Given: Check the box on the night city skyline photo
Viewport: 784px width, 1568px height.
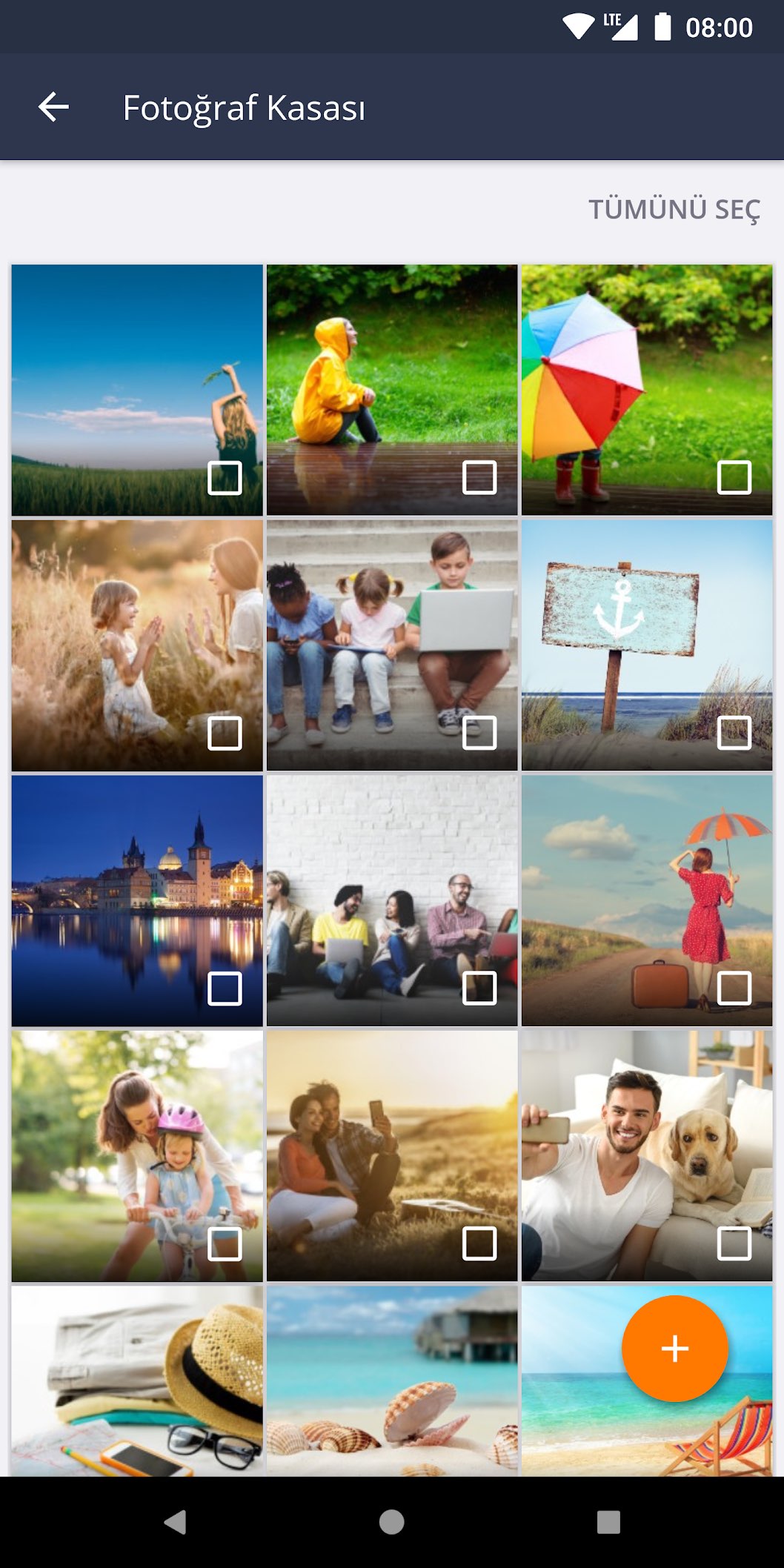Looking at the screenshot, I should 225,989.
